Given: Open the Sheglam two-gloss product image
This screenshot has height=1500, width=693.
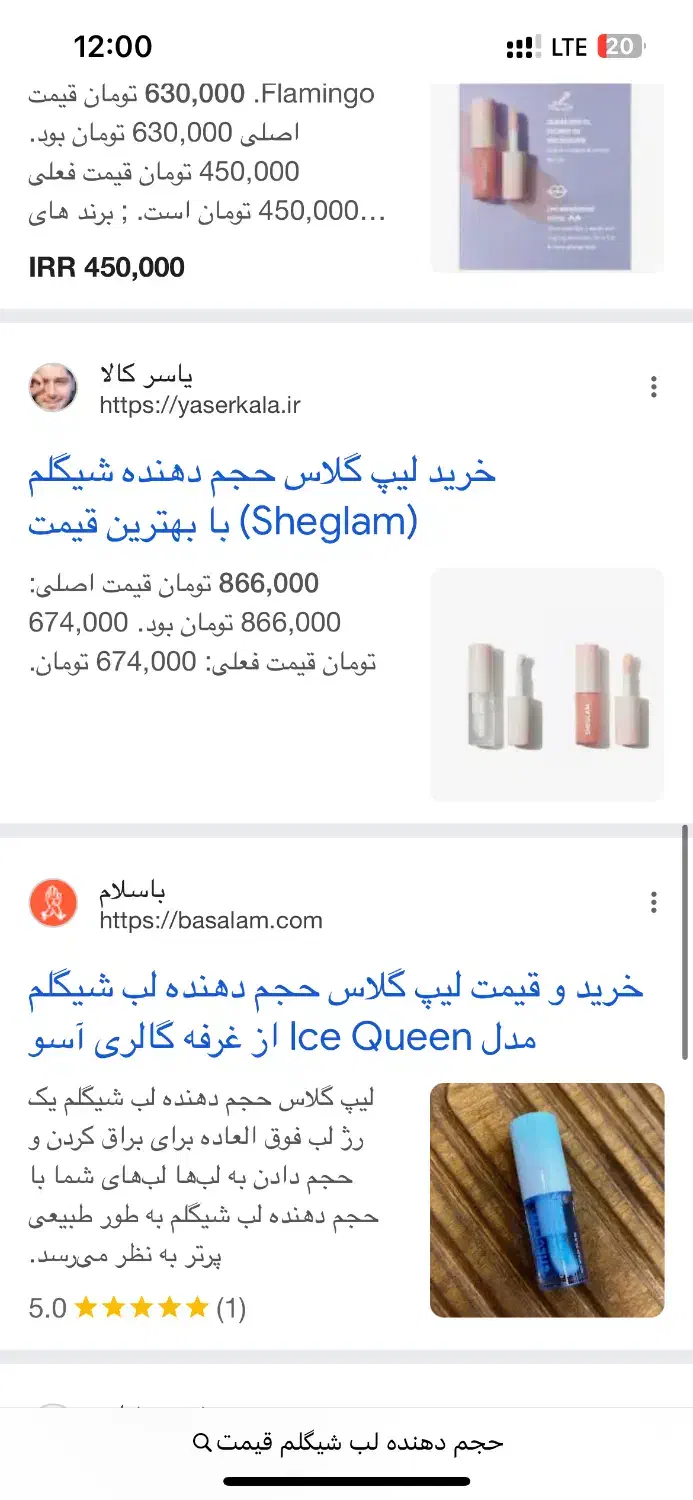Looking at the screenshot, I should point(547,685).
